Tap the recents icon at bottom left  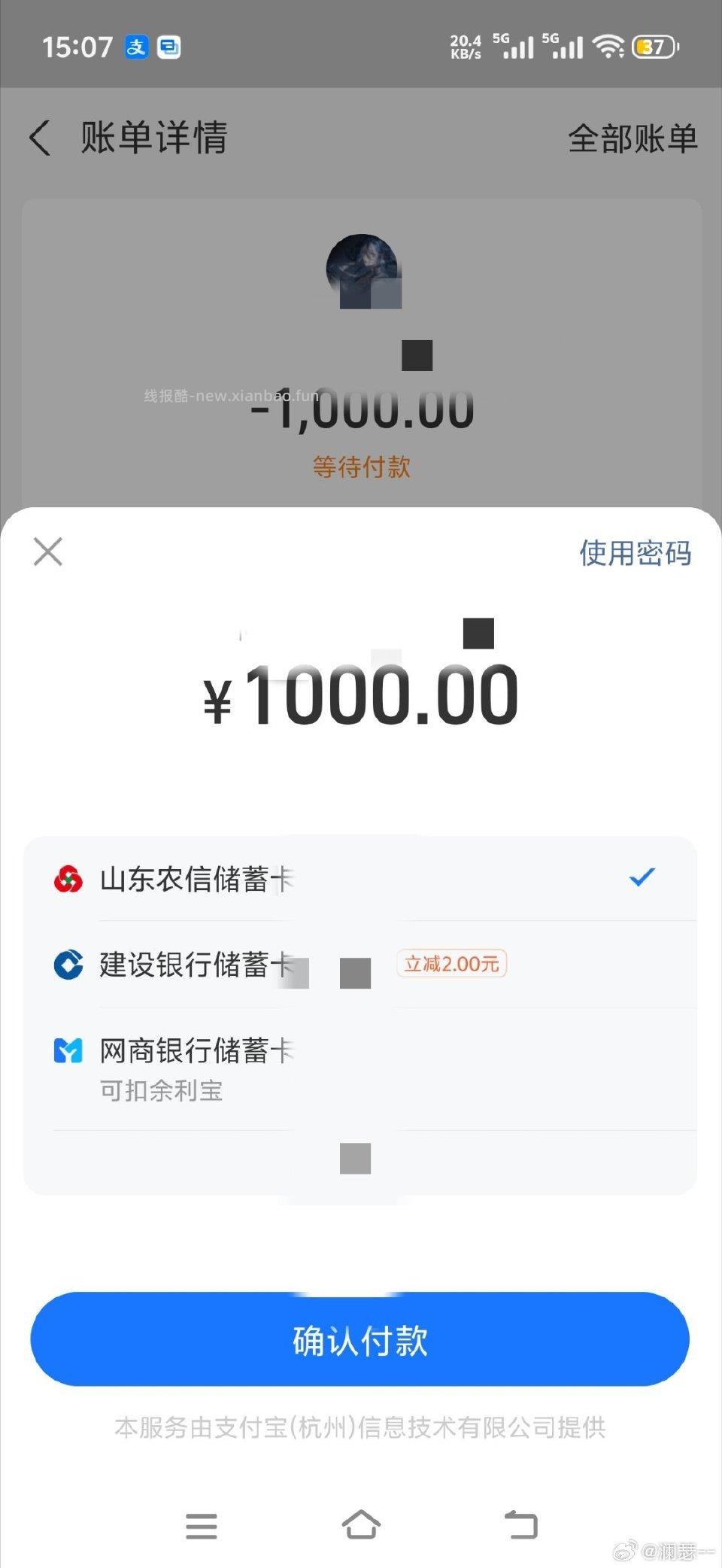tap(201, 1525)
